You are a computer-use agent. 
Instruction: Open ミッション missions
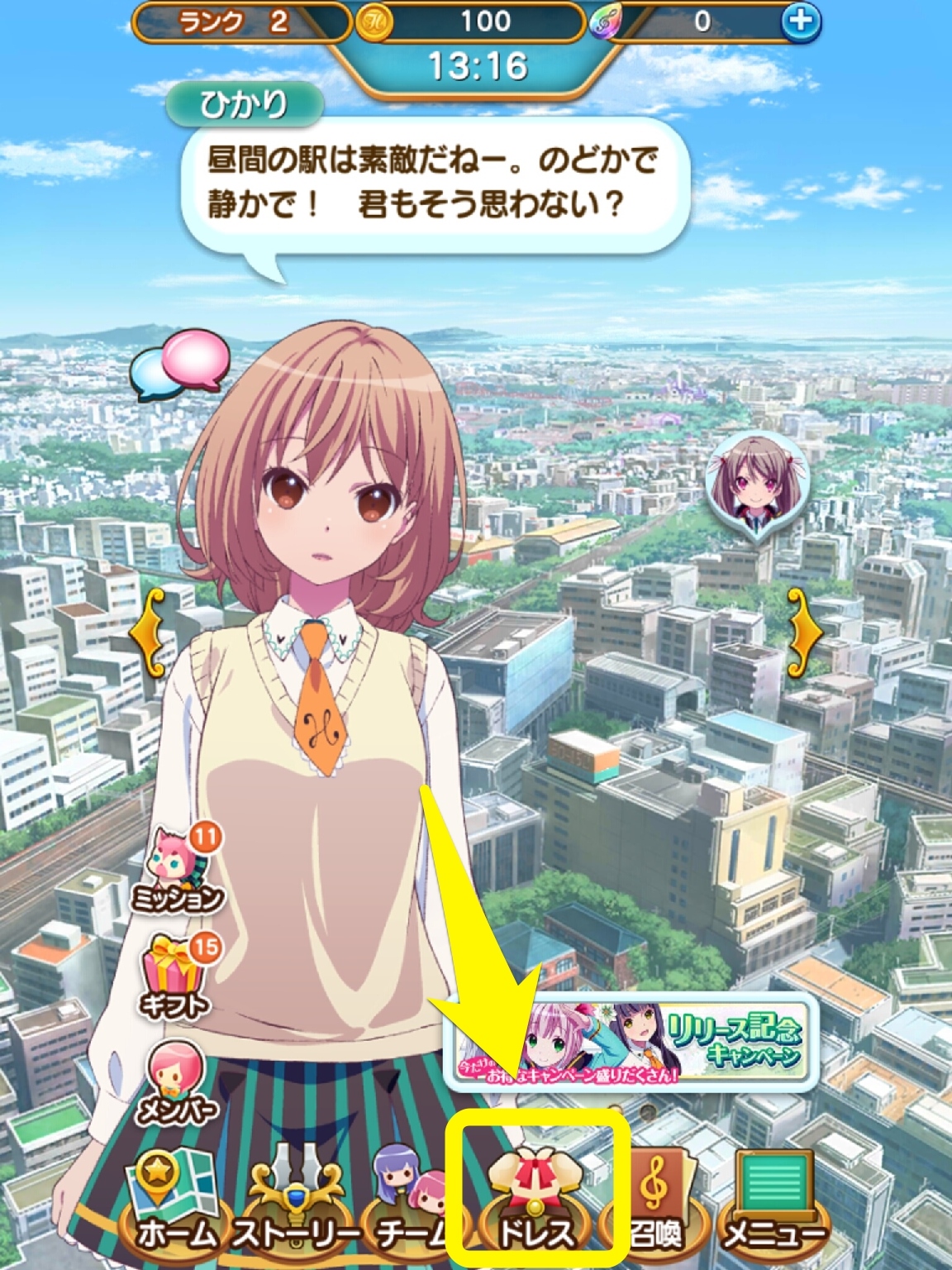point(177,872)
